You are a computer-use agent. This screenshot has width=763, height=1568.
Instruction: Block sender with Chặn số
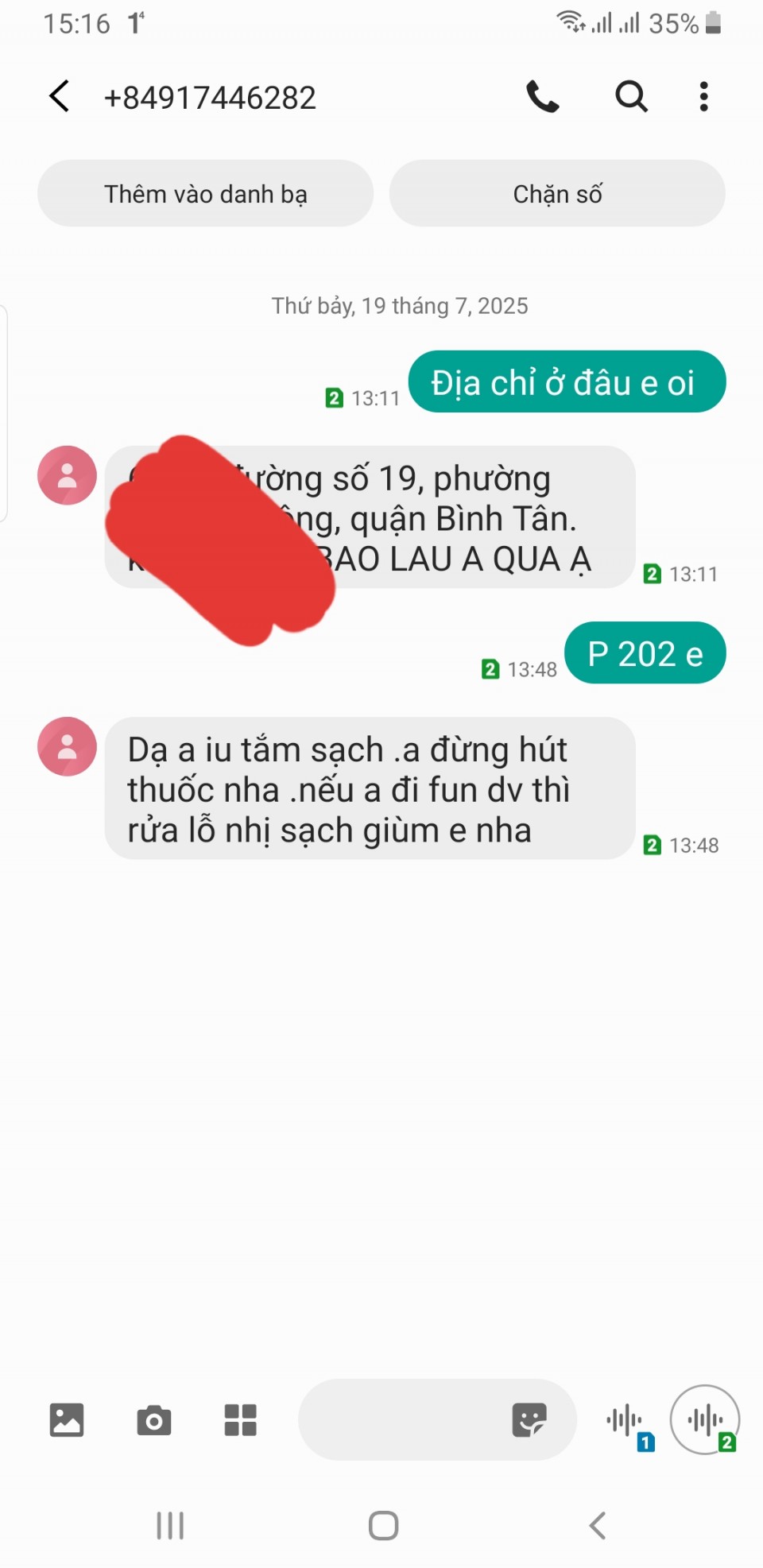click(557, 193)
